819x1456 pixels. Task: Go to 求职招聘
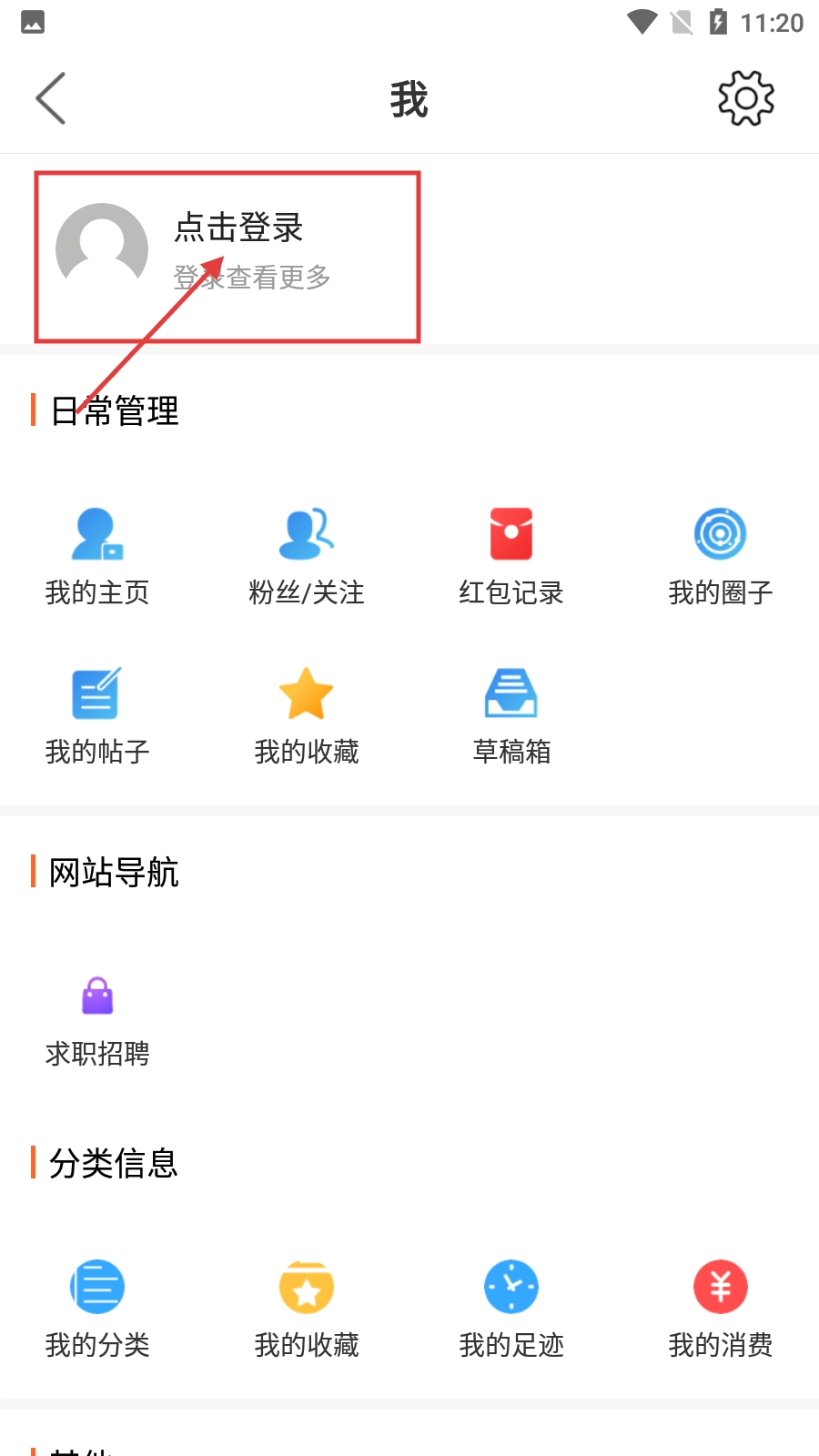click(97, 1019)
